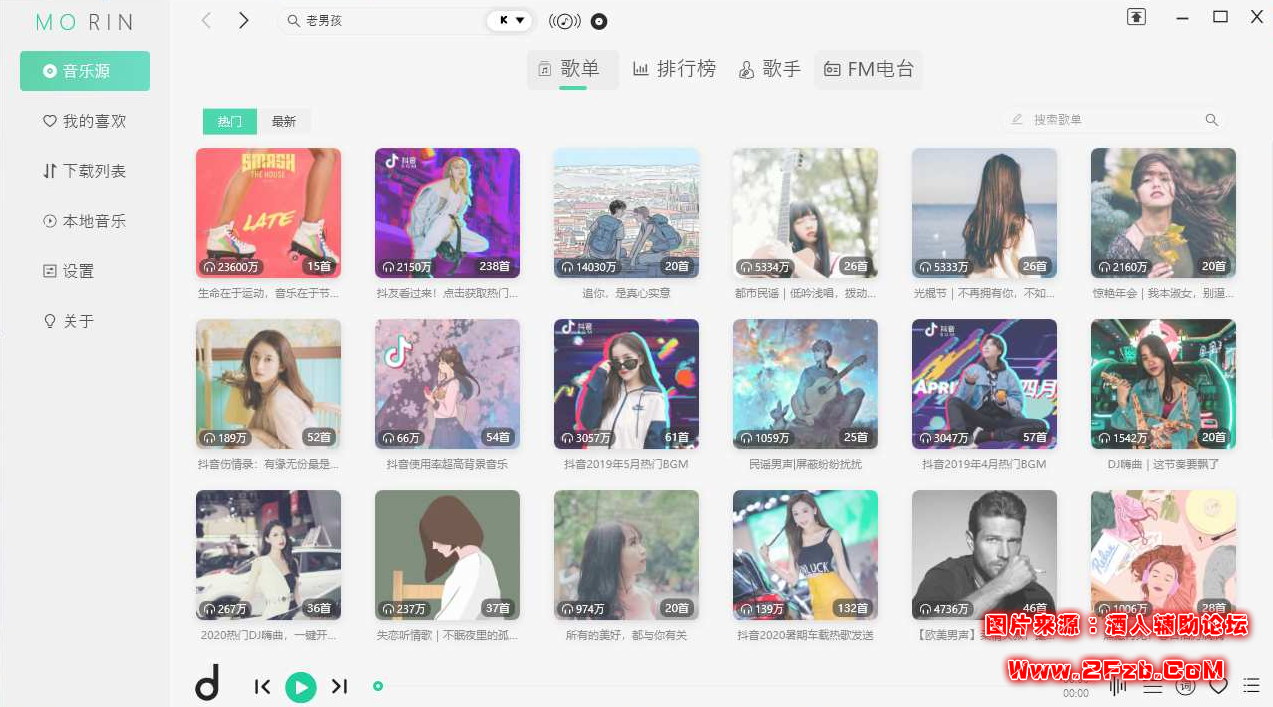The image size is (1273, 707).
Task: Switch to the 歌手 tab
Action: [x=769, y=69]
